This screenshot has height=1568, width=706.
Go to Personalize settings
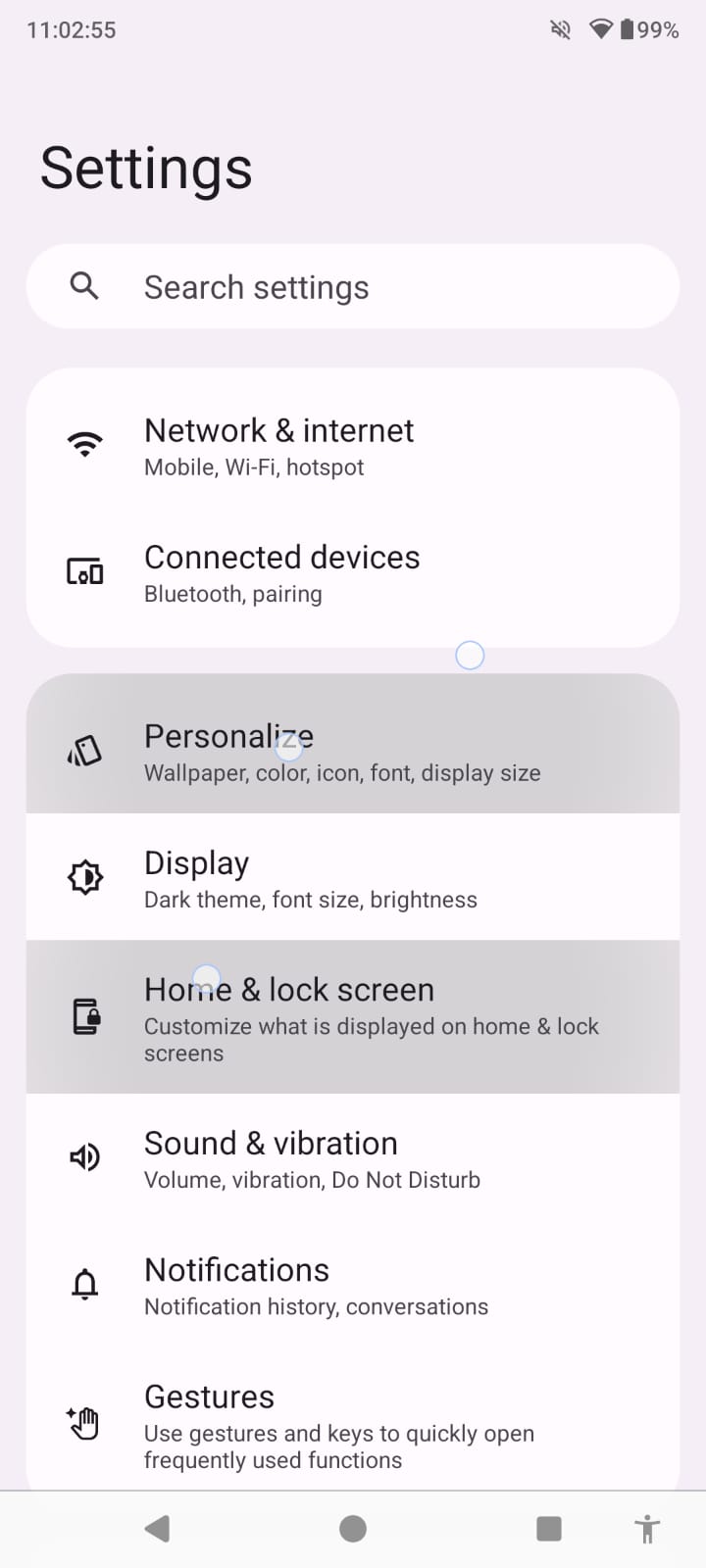click(x=353, y=752)
